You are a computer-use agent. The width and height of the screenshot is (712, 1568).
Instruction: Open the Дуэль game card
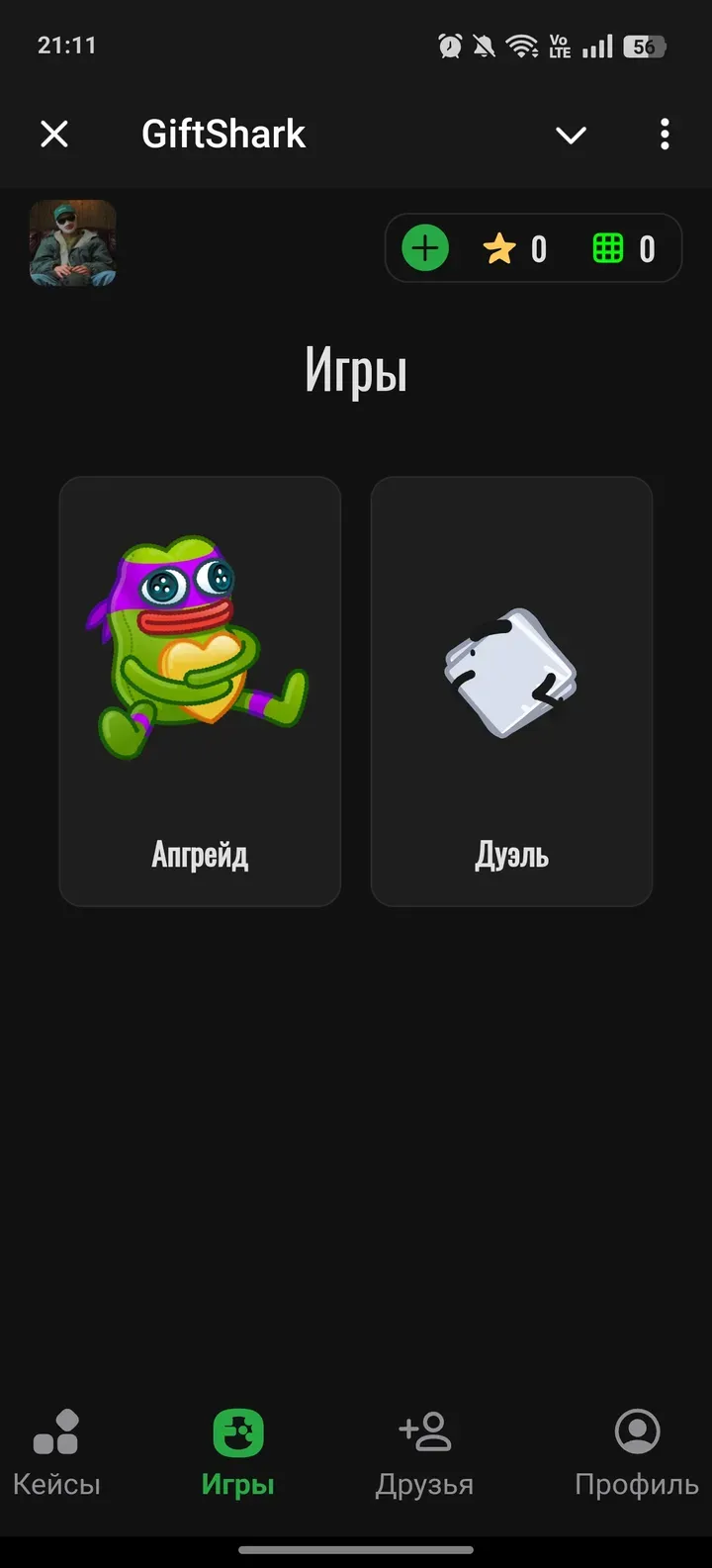(511, 691)
